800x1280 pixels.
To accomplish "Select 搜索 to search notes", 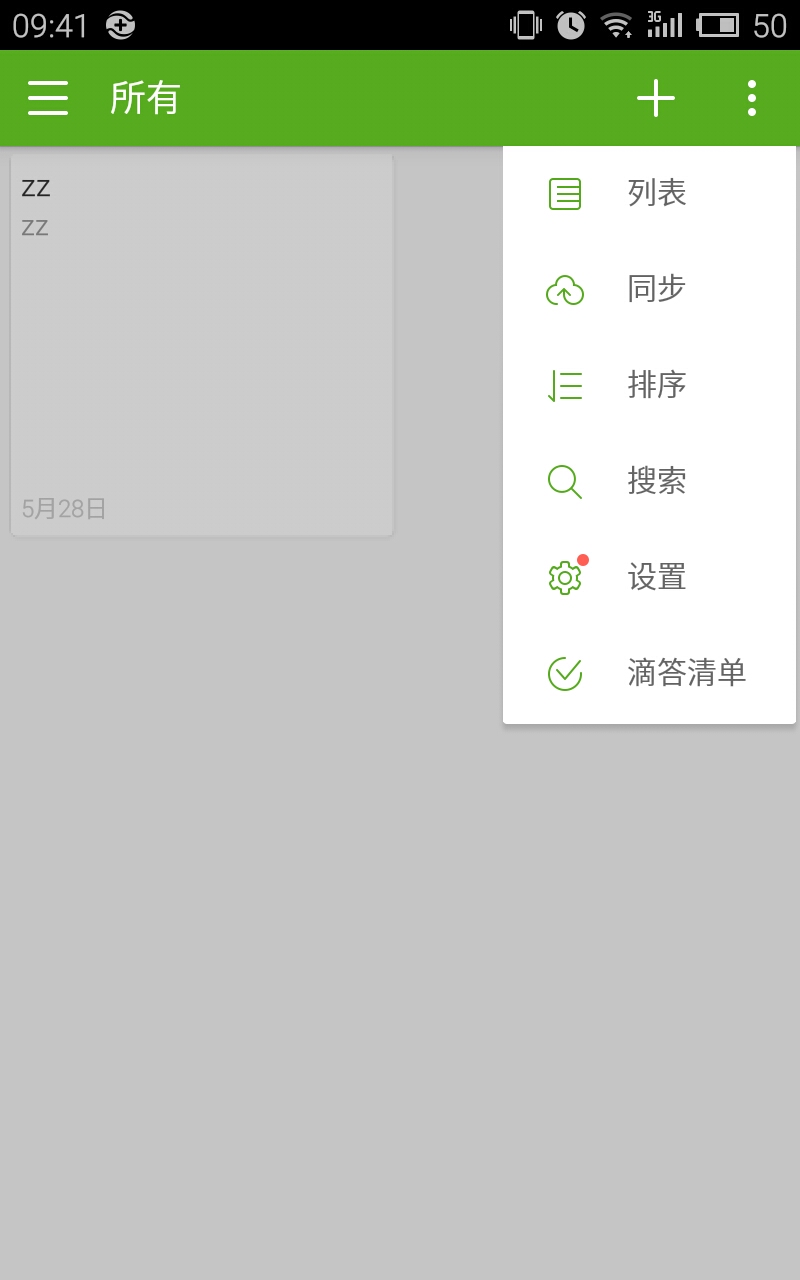I will click(x=650, y=481).
